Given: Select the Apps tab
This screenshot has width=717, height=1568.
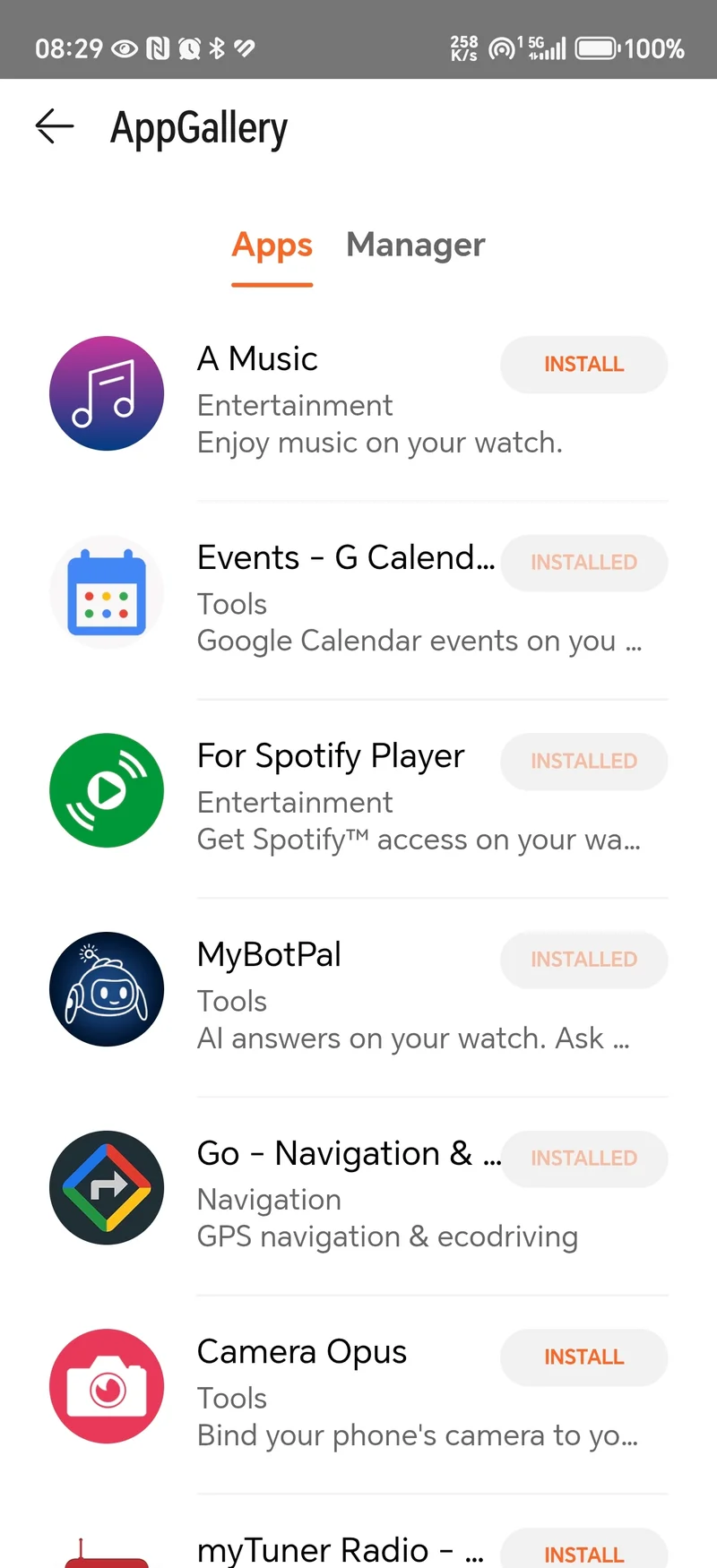Looking at the screenshot, I should tap(272, 246).
